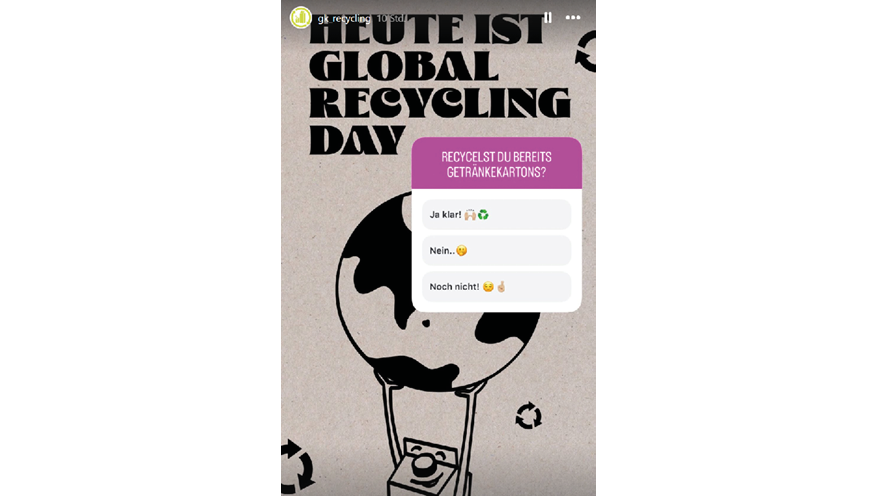877x496 pixels.
Task: Vote "Ja klar!" in the poll
Action: (497, 215)
